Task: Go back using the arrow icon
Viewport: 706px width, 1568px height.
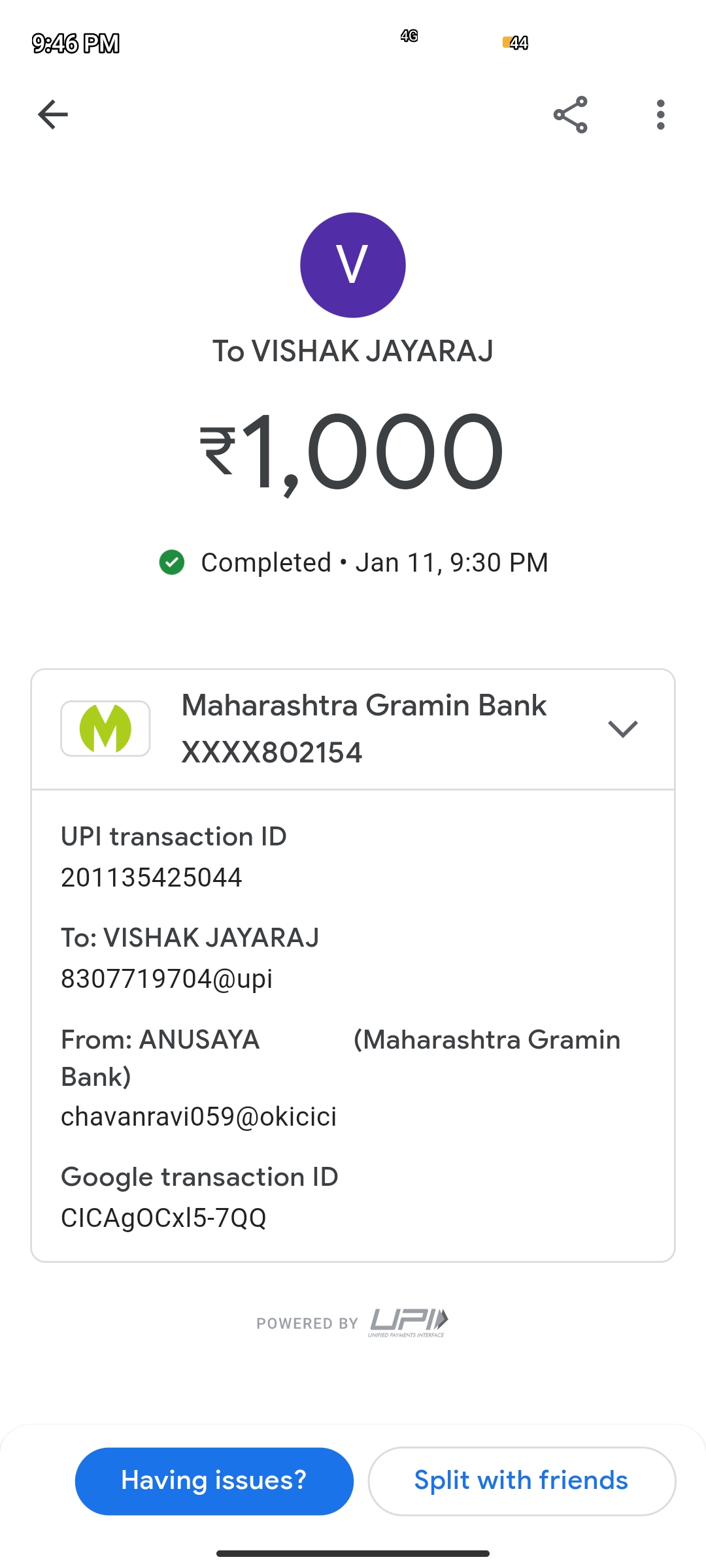Action: coord(53,115)
